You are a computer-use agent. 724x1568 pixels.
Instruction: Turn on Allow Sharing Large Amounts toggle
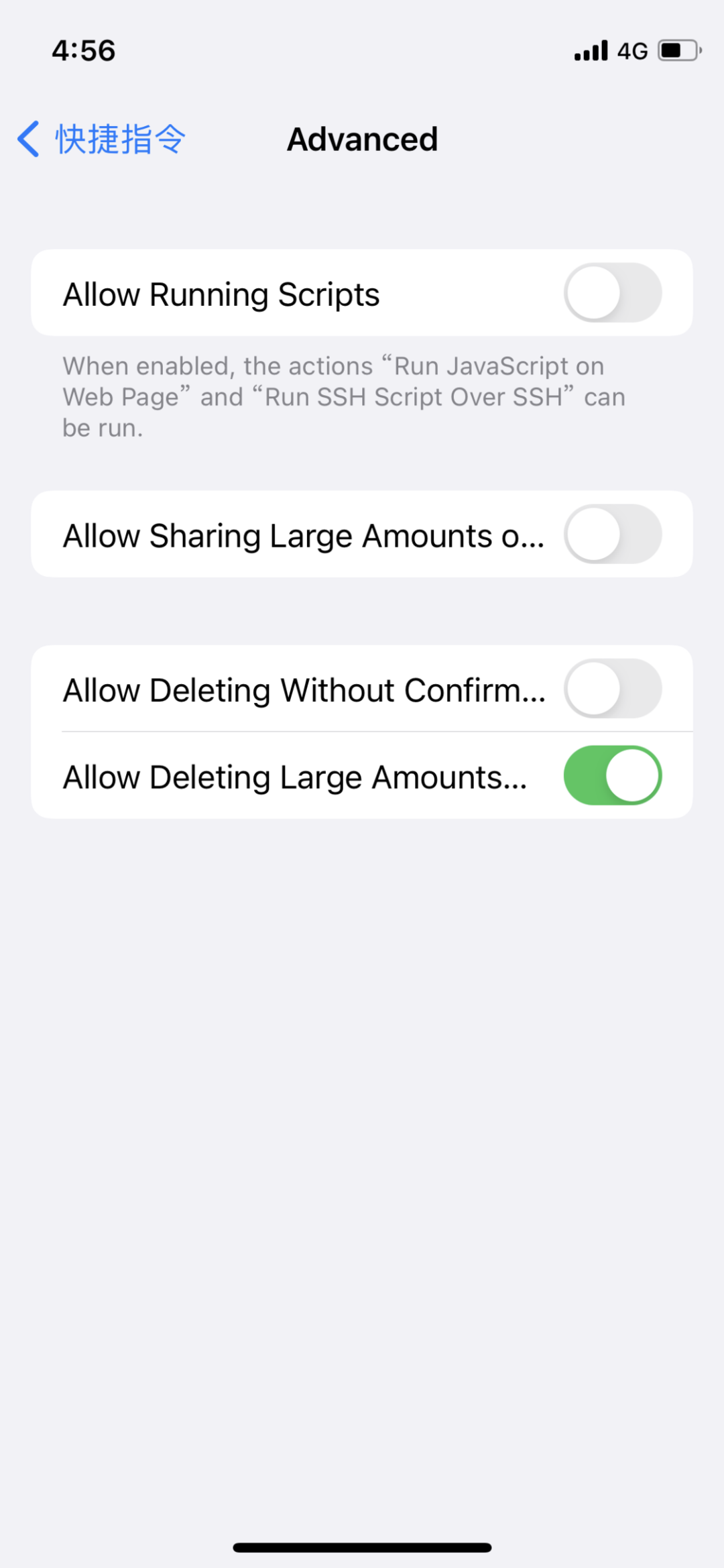click(612, 535)
